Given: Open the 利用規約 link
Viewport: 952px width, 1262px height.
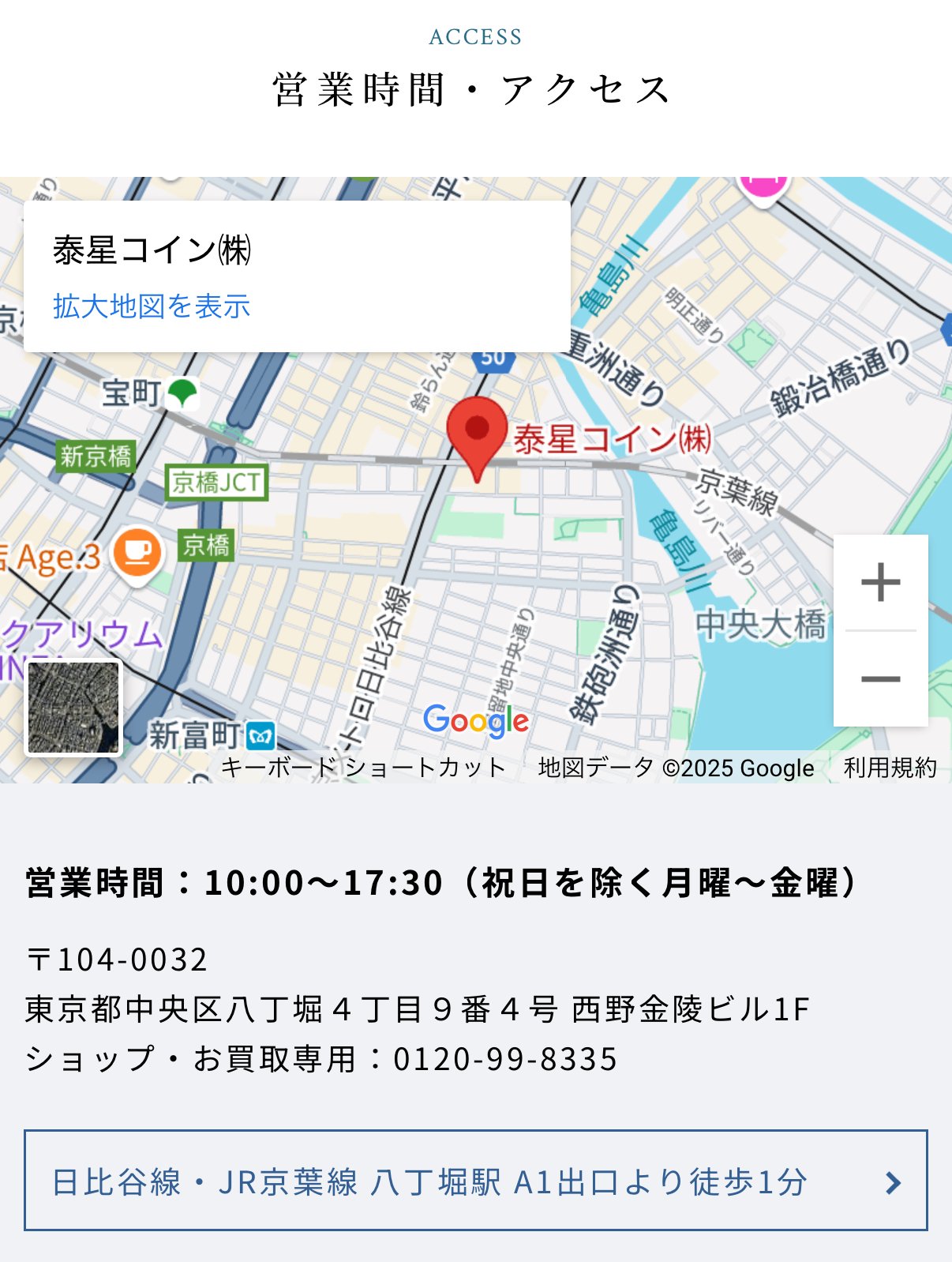Looking at the screenshot, I should (890, 768).
